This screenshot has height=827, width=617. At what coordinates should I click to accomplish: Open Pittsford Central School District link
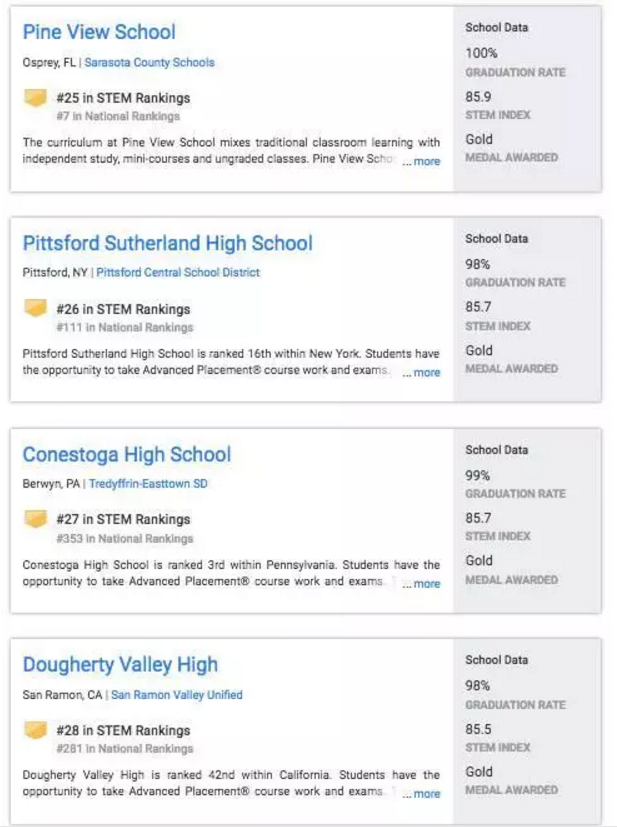(177, 272)
